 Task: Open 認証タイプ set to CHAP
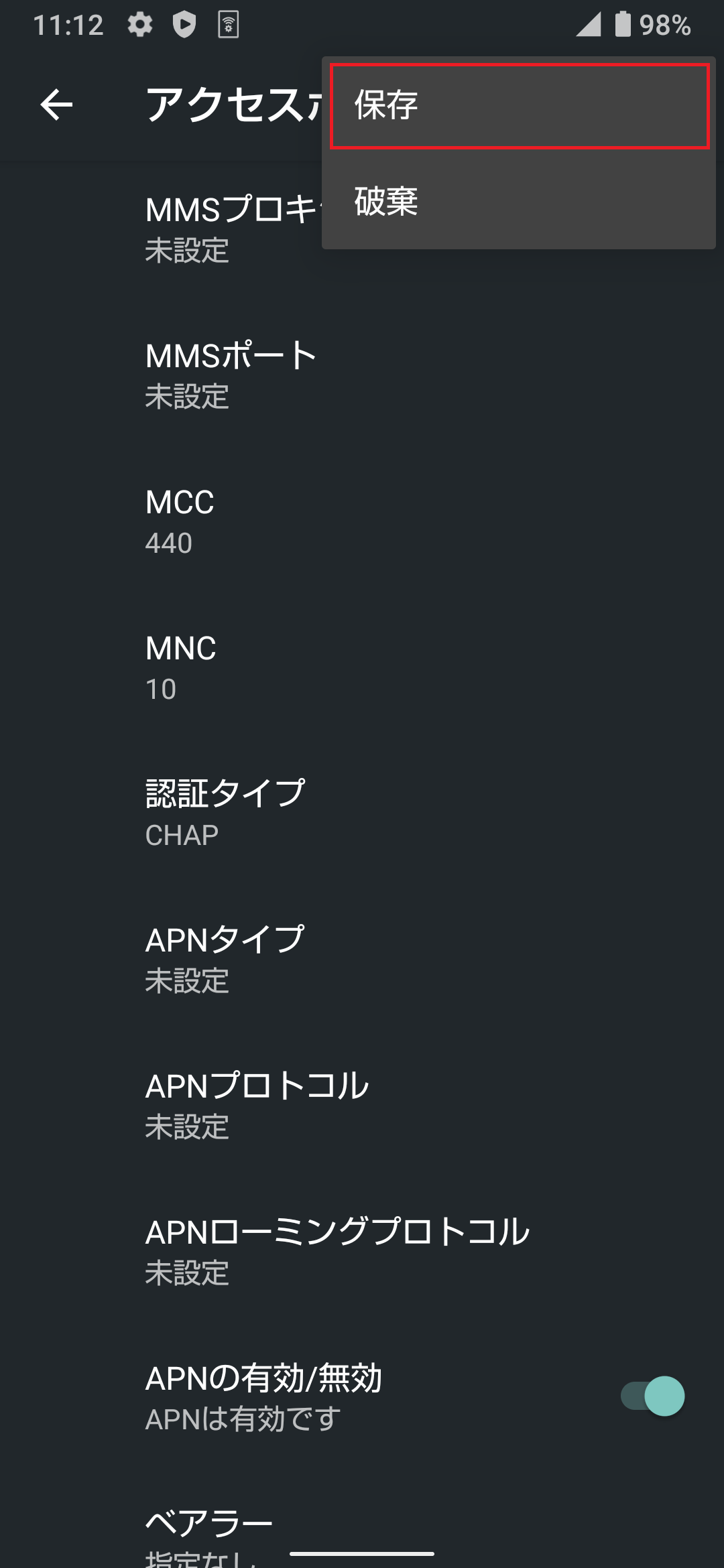(x=362, y=813)
